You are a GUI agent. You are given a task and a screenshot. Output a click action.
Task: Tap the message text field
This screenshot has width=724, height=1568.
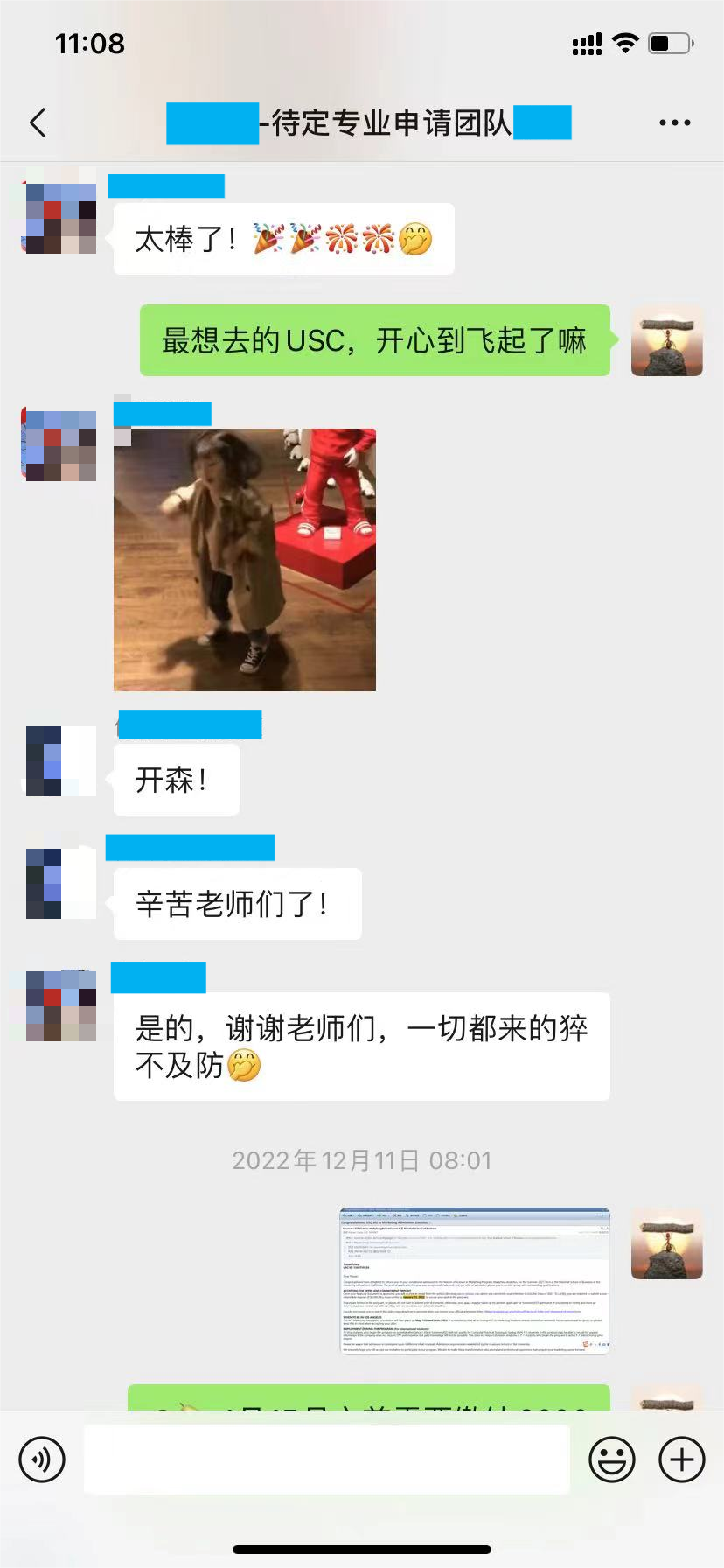click(x=327, y=1459)
